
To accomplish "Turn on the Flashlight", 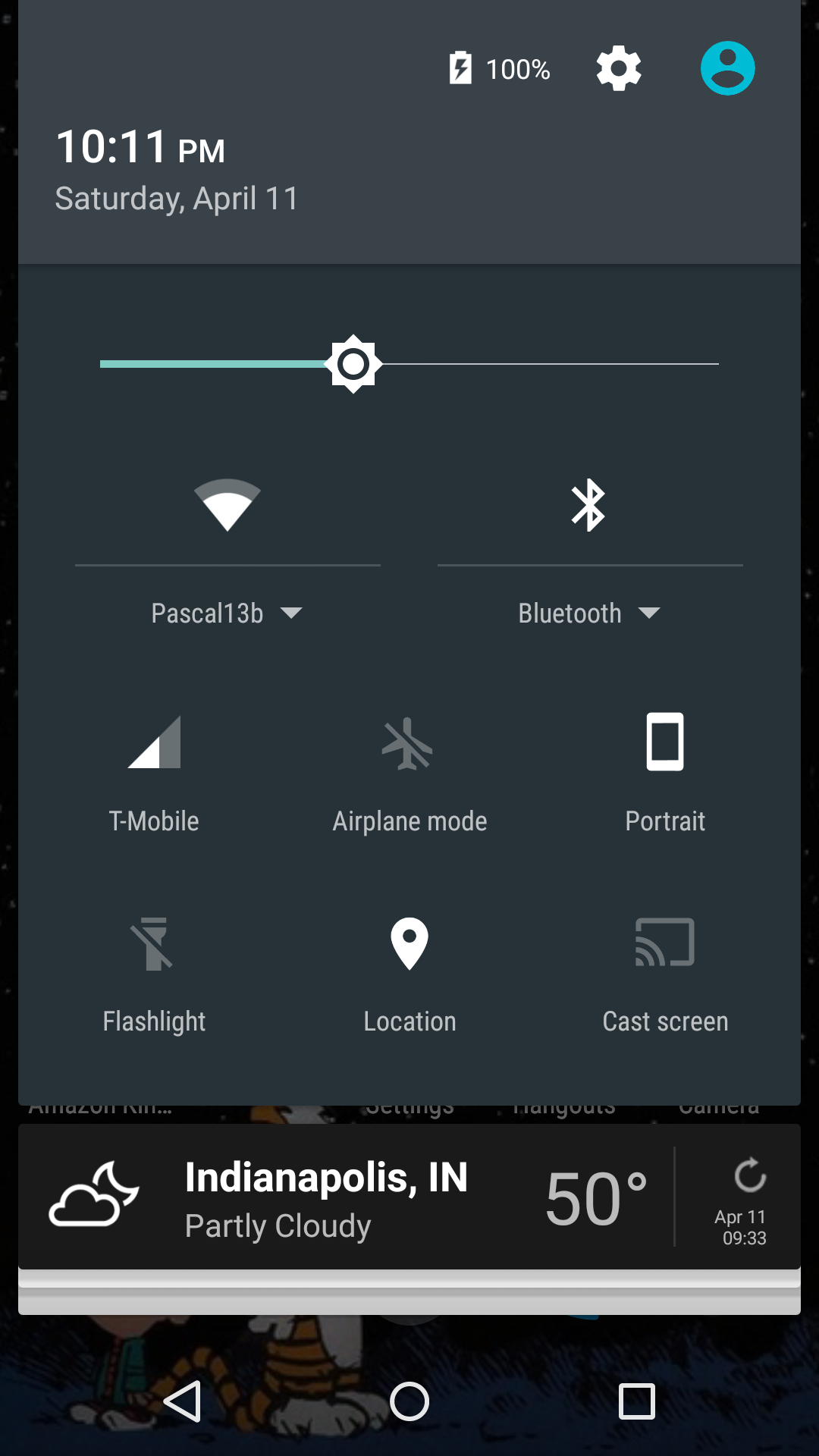I will click(x=154, y=975).
